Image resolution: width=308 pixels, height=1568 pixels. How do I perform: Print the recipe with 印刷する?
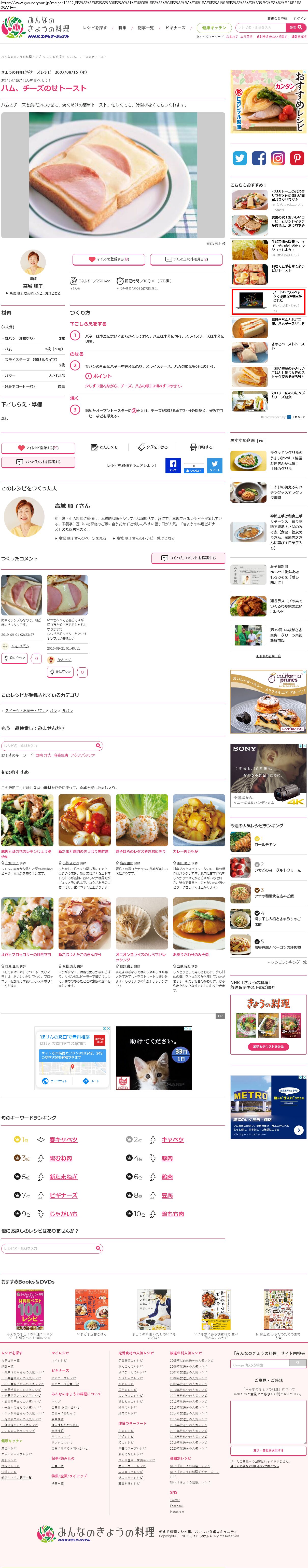tap(202, 447)
